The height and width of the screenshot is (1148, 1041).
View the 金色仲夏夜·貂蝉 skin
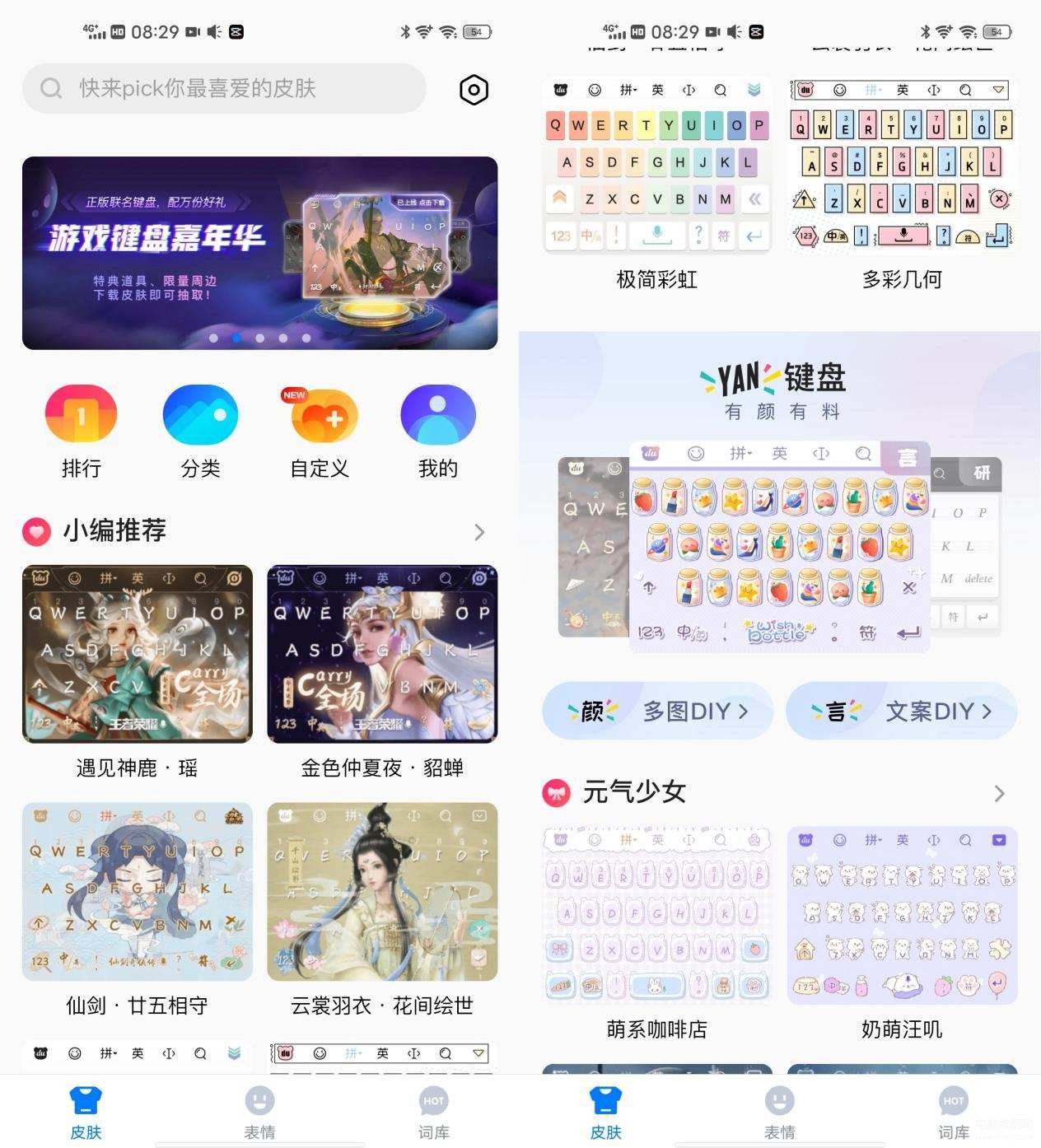[x=382, y=654]
